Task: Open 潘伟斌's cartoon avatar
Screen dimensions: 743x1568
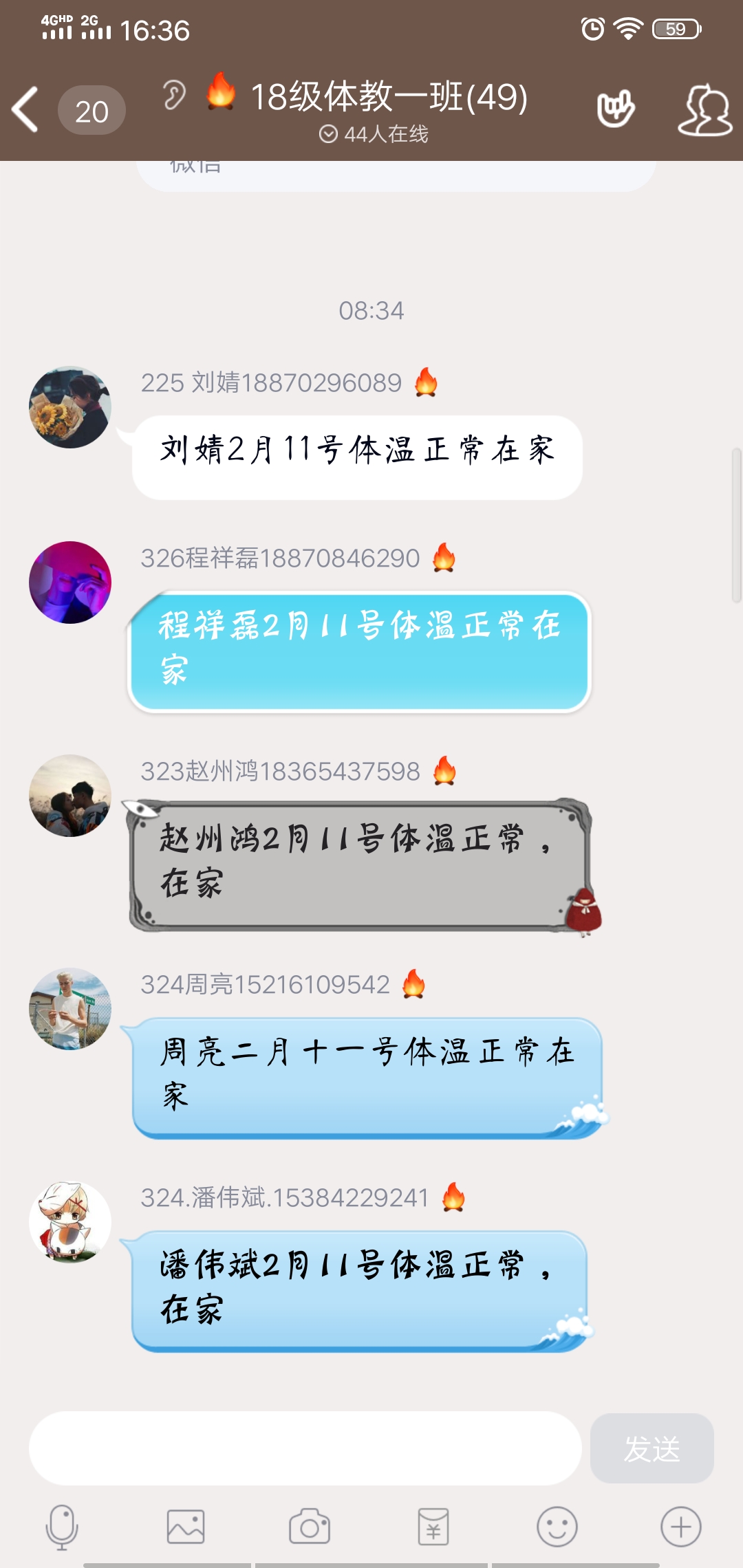Action: [70, 1222]
